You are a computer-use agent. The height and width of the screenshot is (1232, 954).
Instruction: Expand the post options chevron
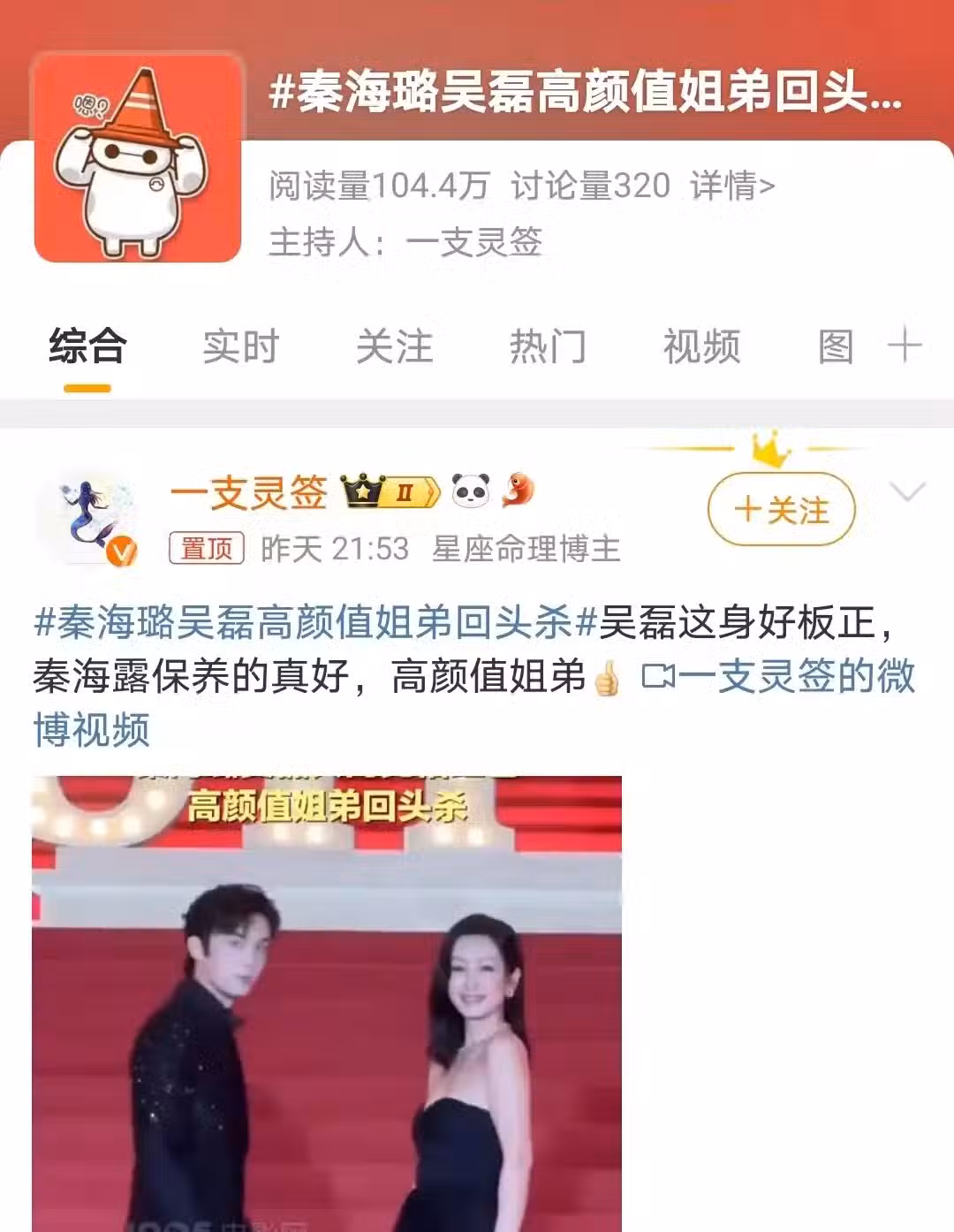(x=909, y=491)
